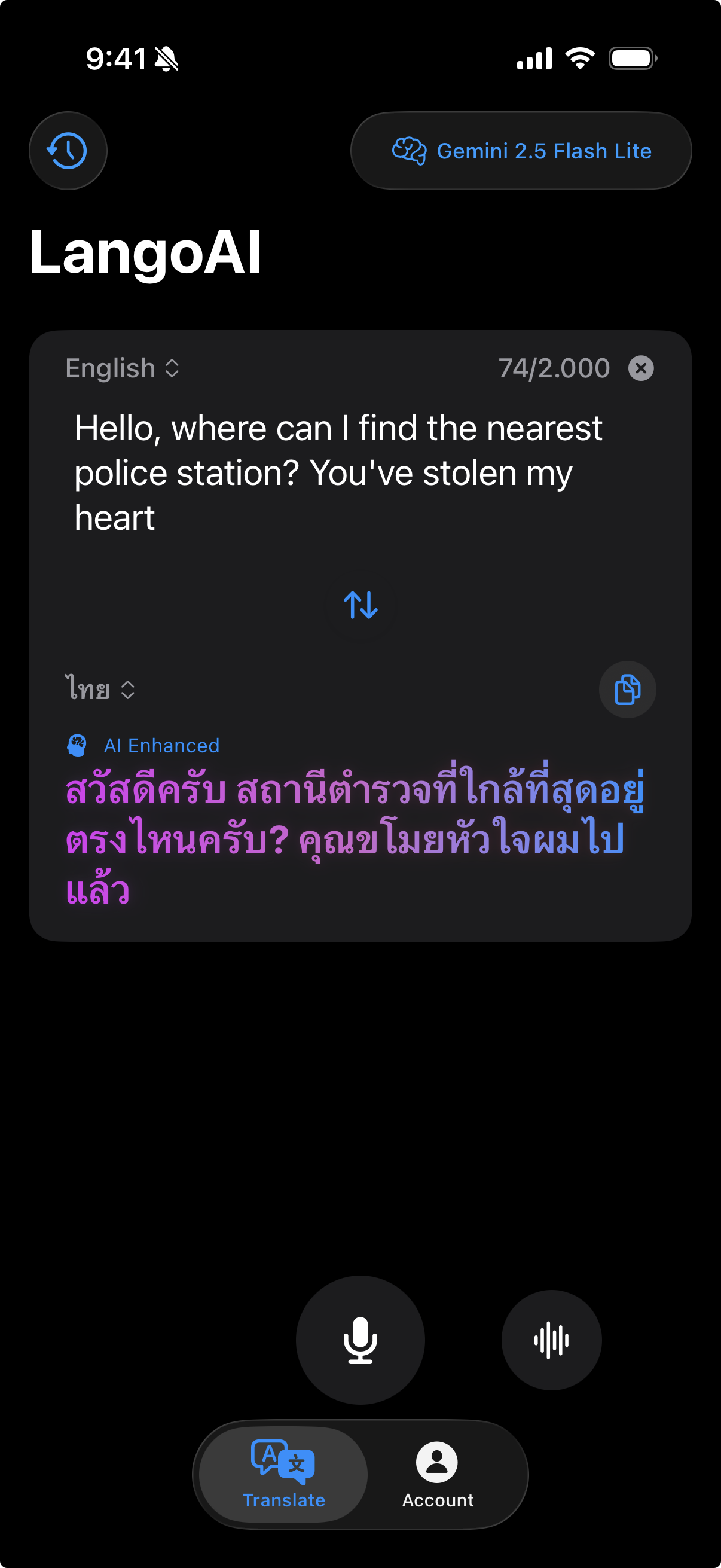Screen dimensions: 721x1568
Task: Switch to the Account tab
Action: click(437, 1474)
